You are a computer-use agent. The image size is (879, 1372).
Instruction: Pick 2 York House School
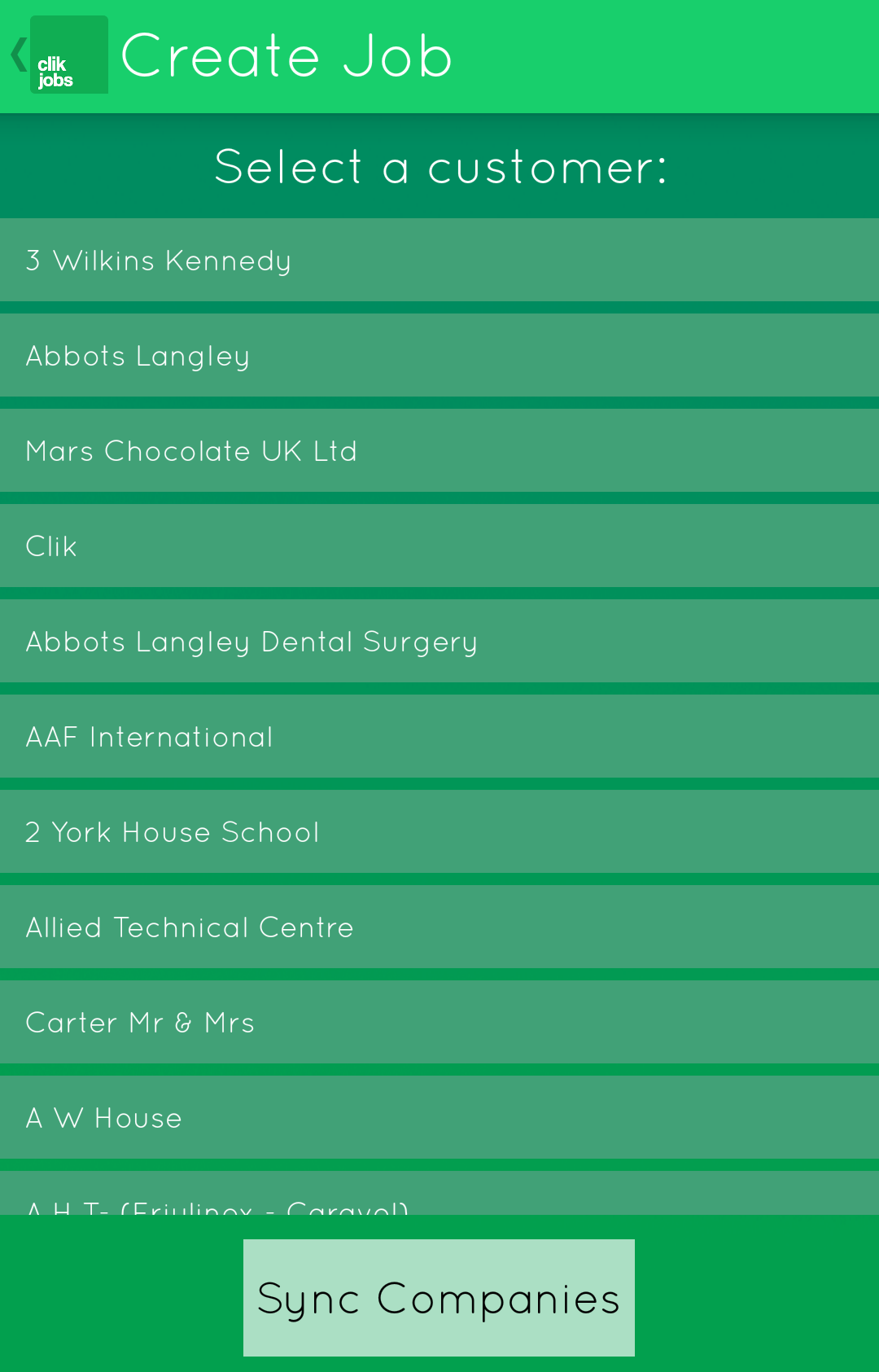coord(439,832)
